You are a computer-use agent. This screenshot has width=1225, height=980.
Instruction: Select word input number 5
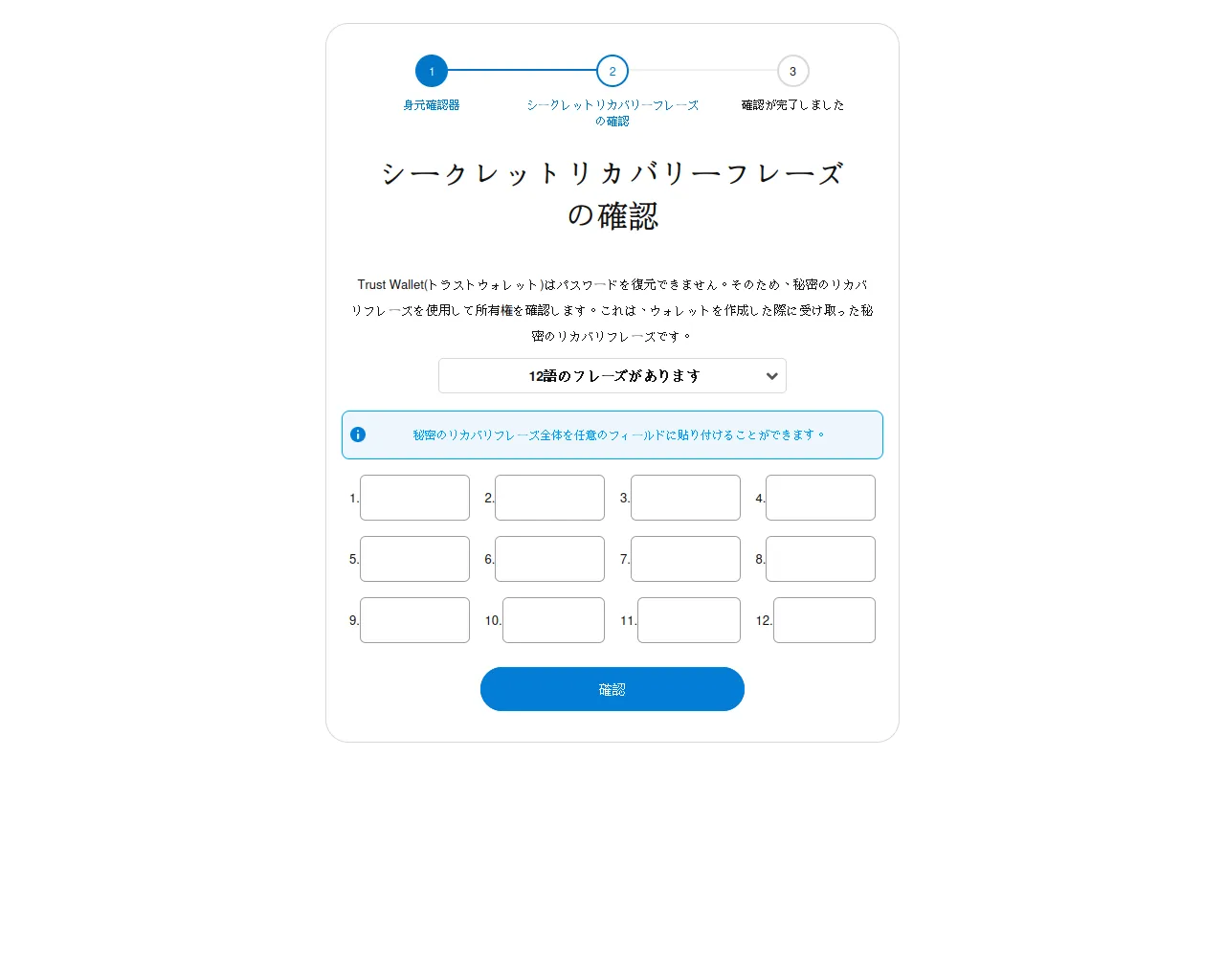(x=414, y=559)
